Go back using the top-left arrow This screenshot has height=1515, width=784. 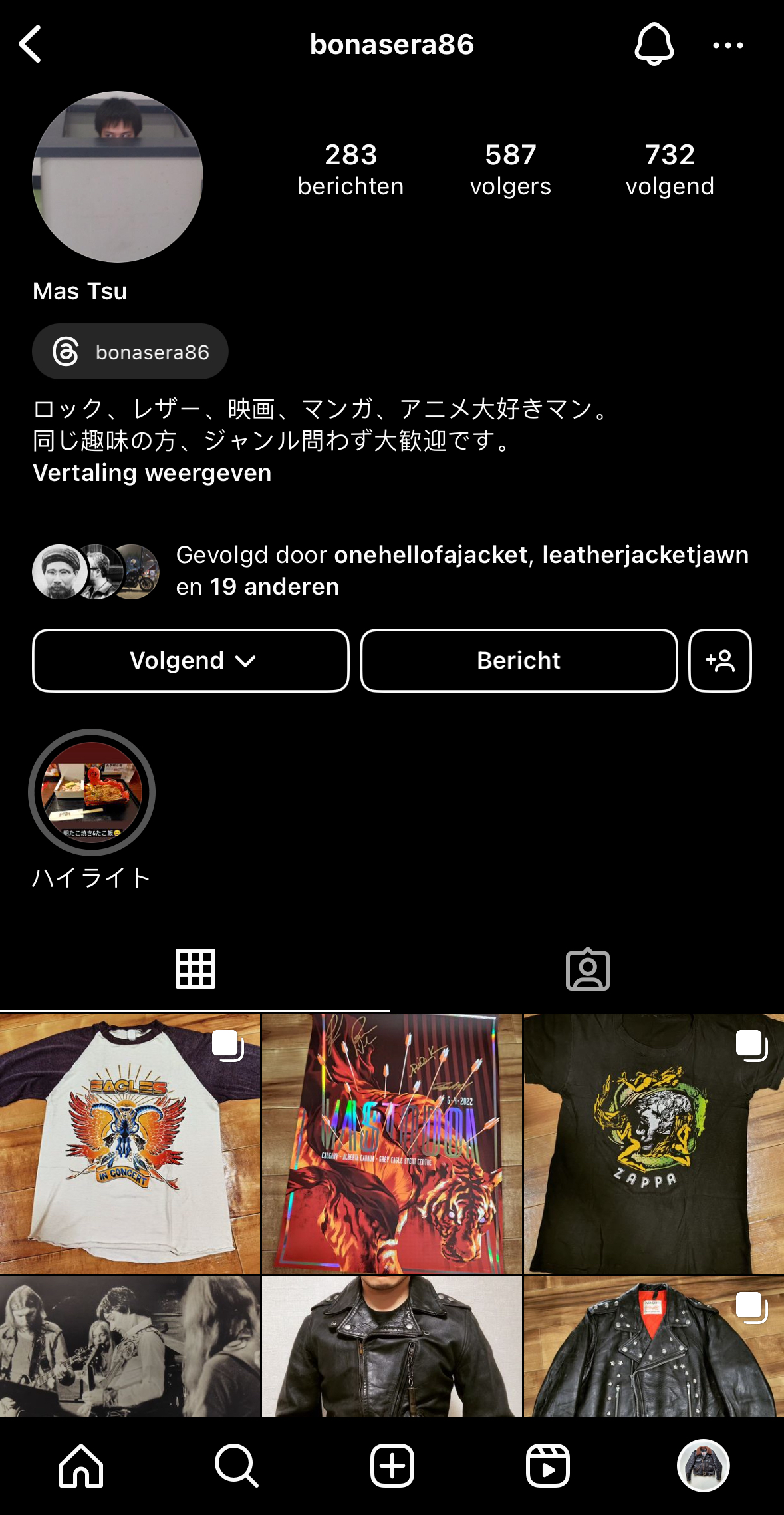[x=30, y=45]
